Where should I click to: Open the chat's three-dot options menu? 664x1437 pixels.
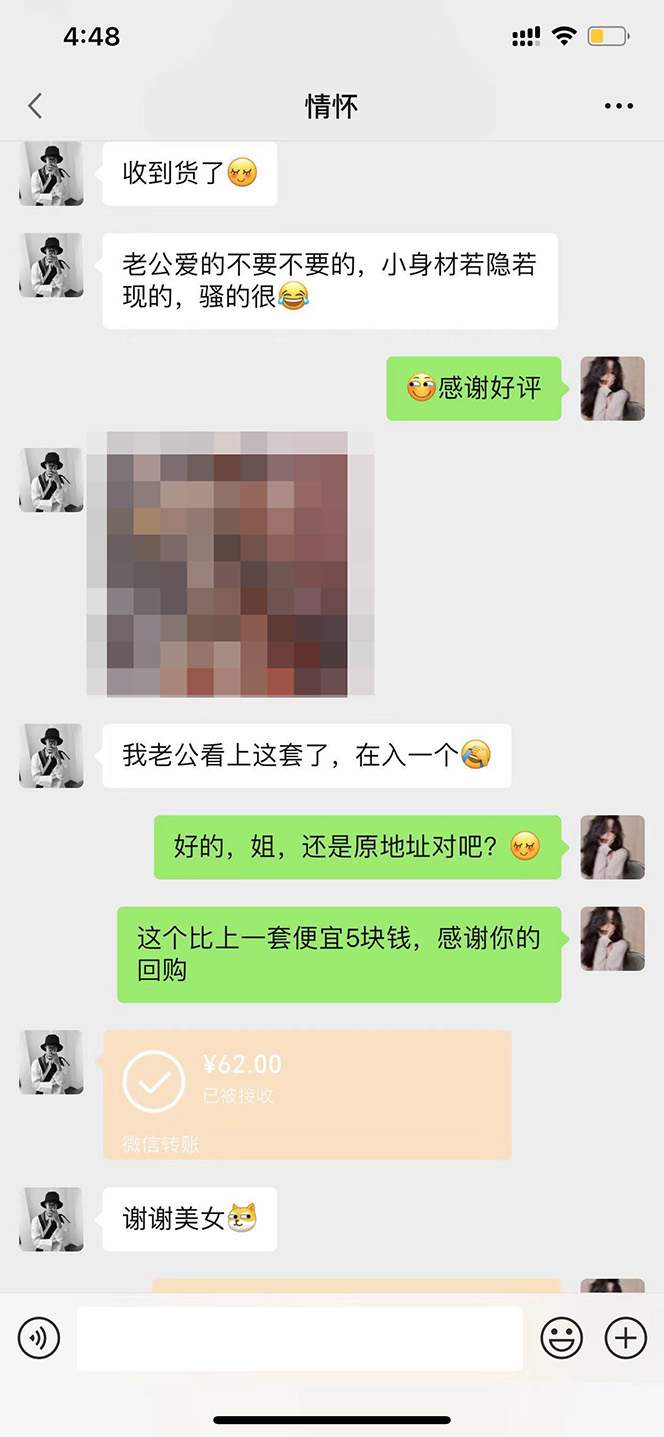tap(619, 106)
